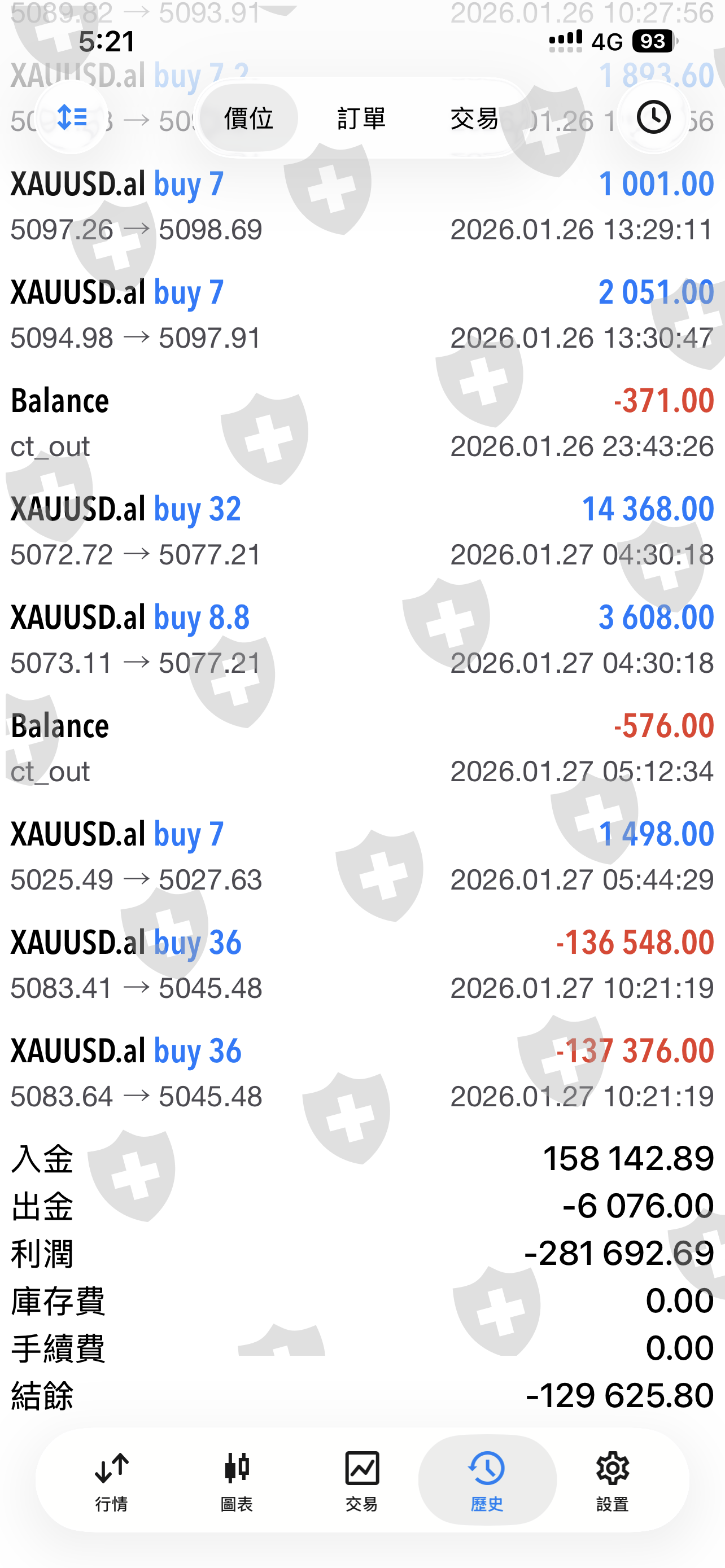The width and height of the screenshot is (725, 1568).
Task: Switch to the 訂單 segment
Action: pyautogui.click(x=361, y=118)
